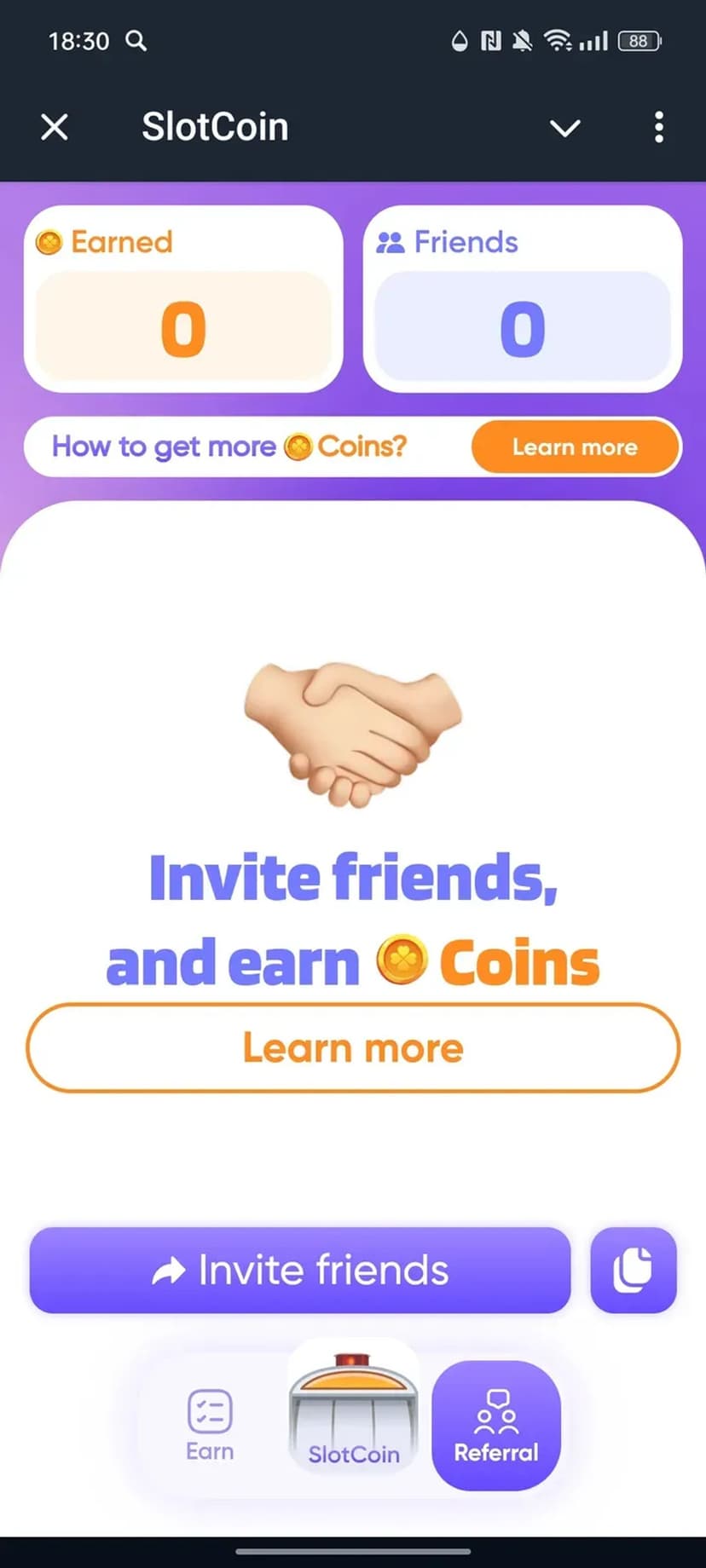Share invite via Invite friends button
Image resolution: width=706 pixels, height=1568 pixels.
pyautogui.click(x=299, y=1271)
